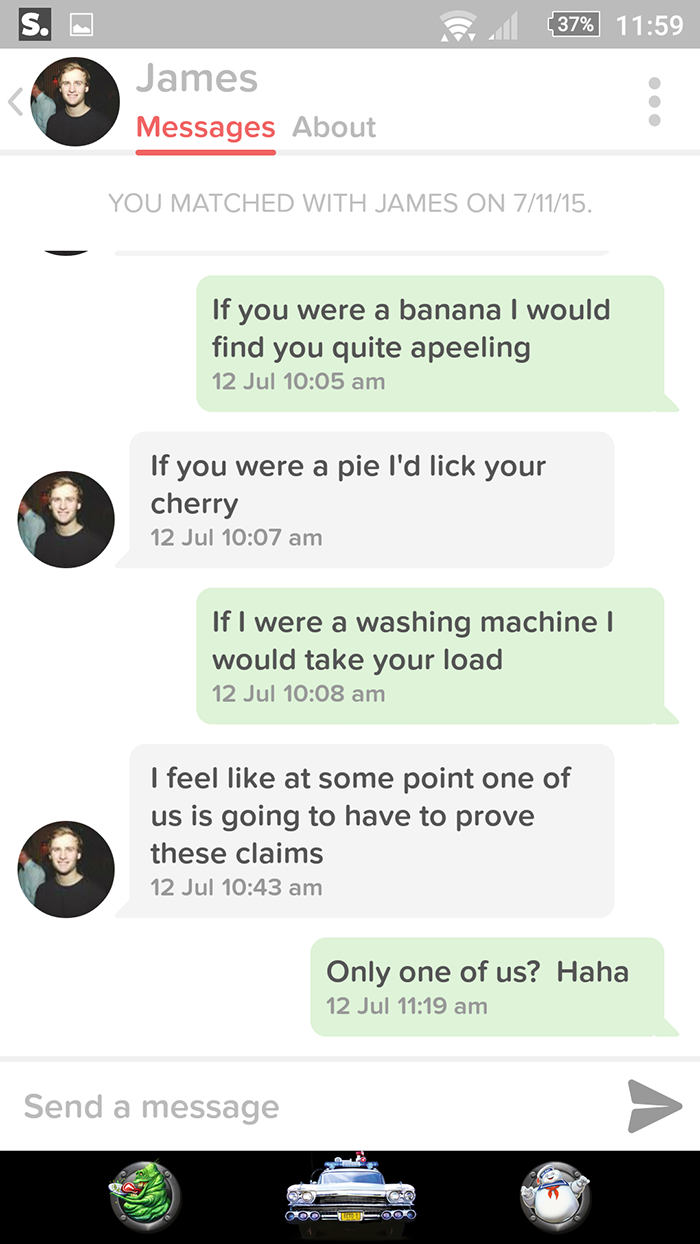Switch to the About tab
The image size is (700, 1244).
(334, 128)
